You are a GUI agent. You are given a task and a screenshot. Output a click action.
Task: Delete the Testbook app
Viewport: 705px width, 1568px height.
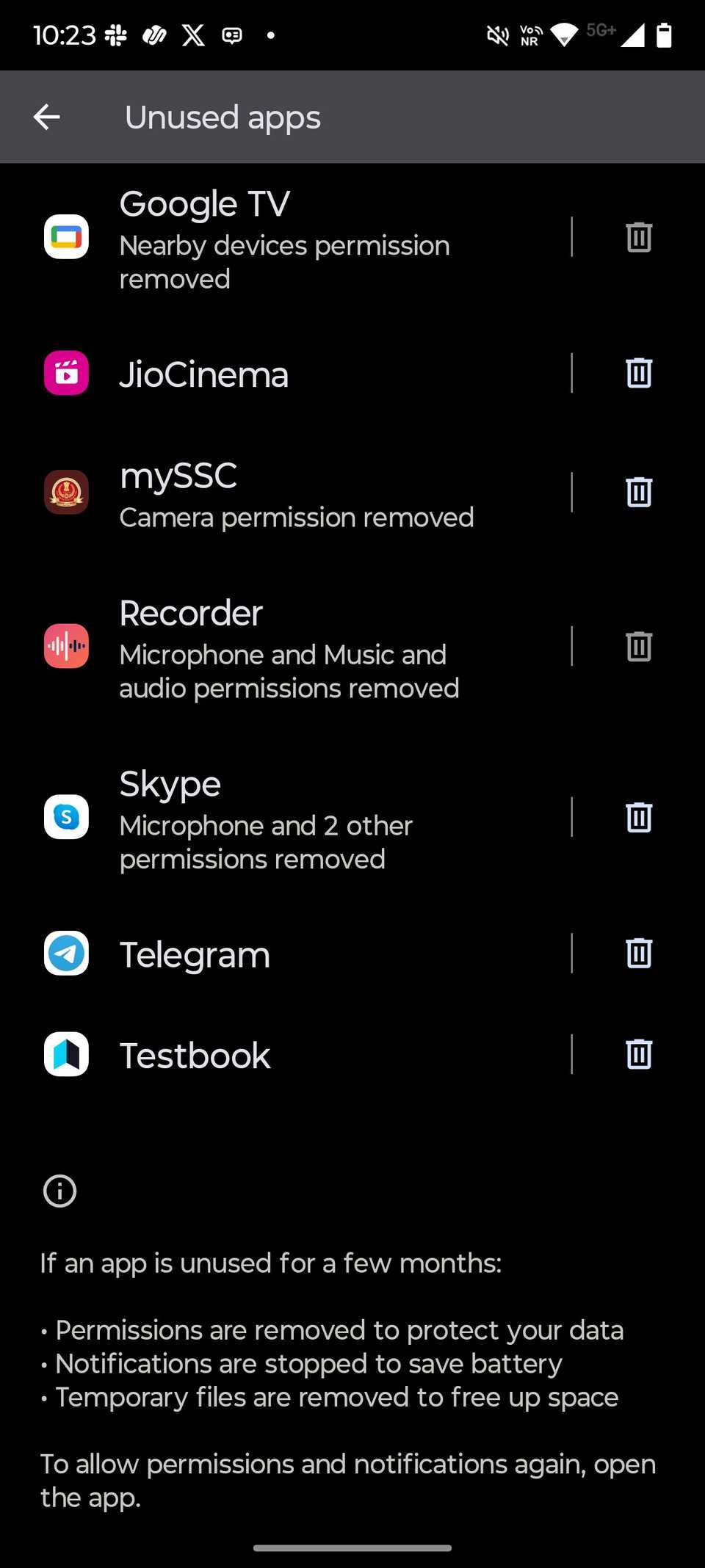(637, 1055)
